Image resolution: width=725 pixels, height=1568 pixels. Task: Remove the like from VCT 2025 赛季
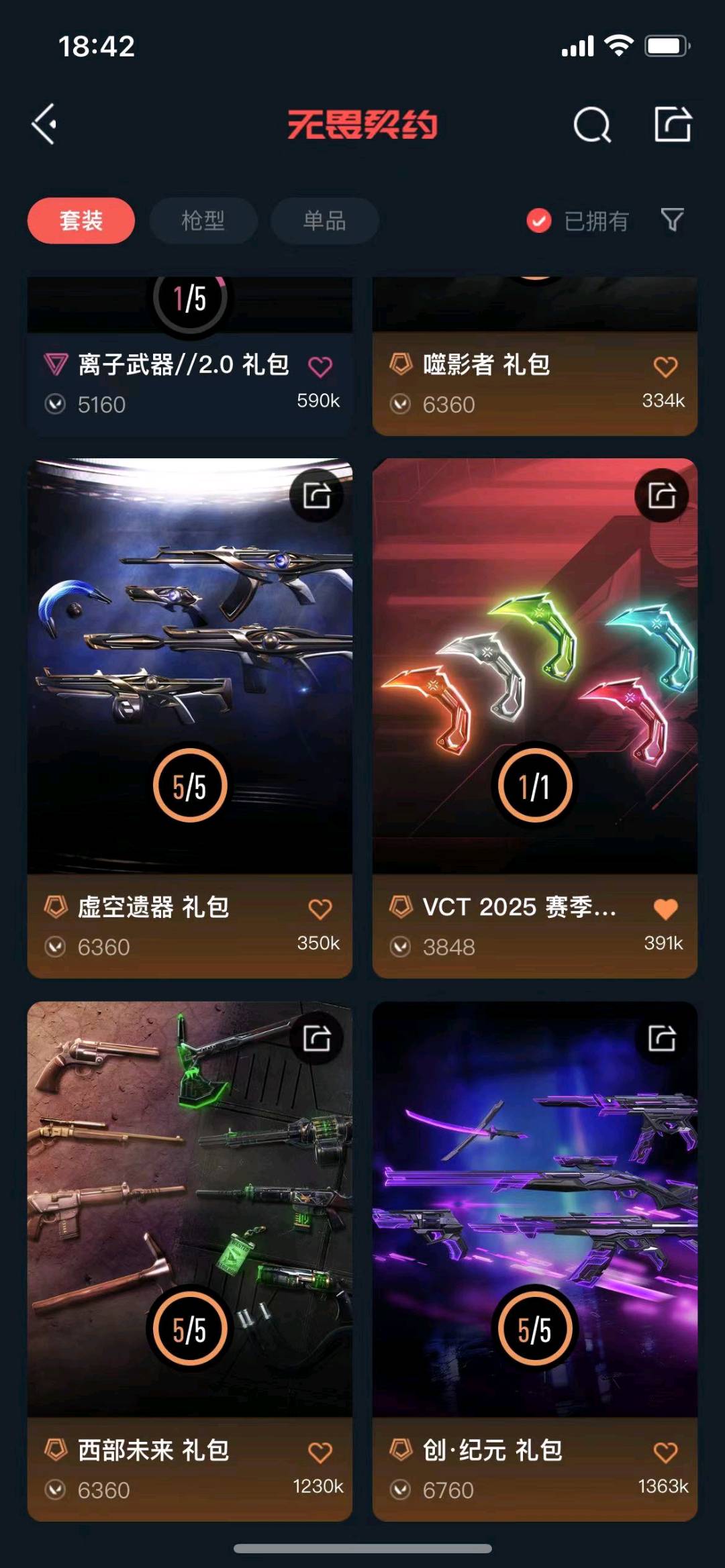click(x=665, y=909)
